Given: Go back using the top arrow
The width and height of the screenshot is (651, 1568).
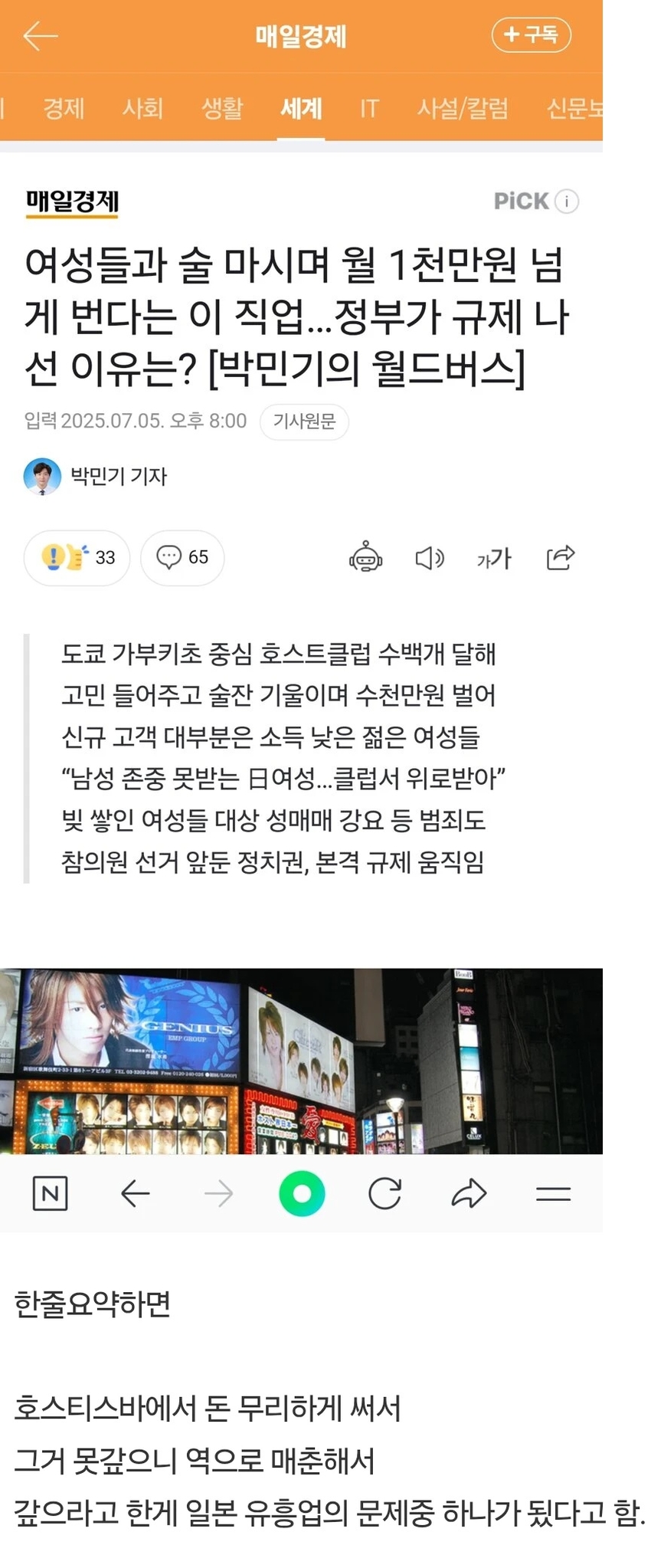Looking at the screenshot, I should point(40,36).
